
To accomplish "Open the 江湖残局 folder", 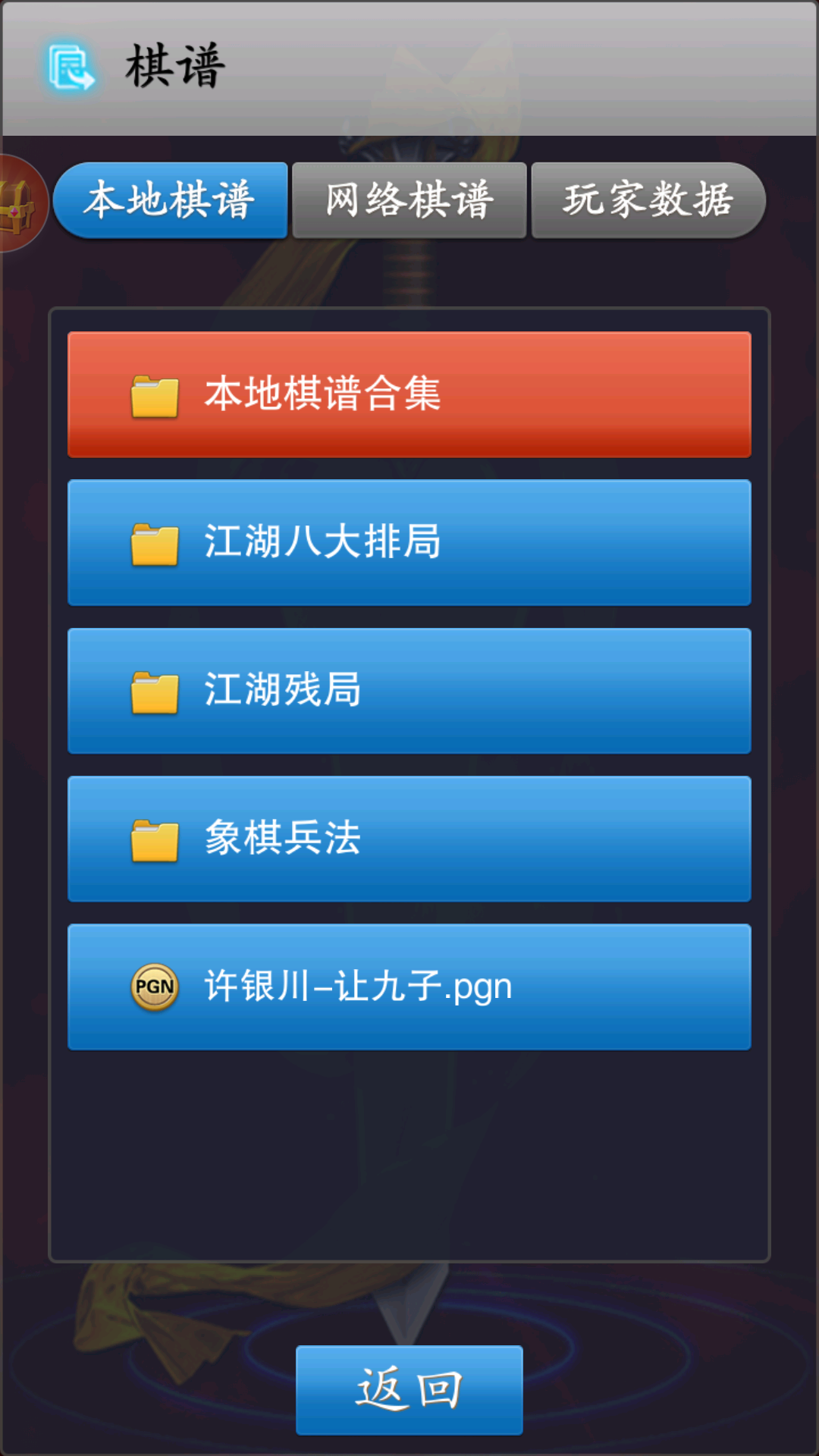I will tap(409, 690).
